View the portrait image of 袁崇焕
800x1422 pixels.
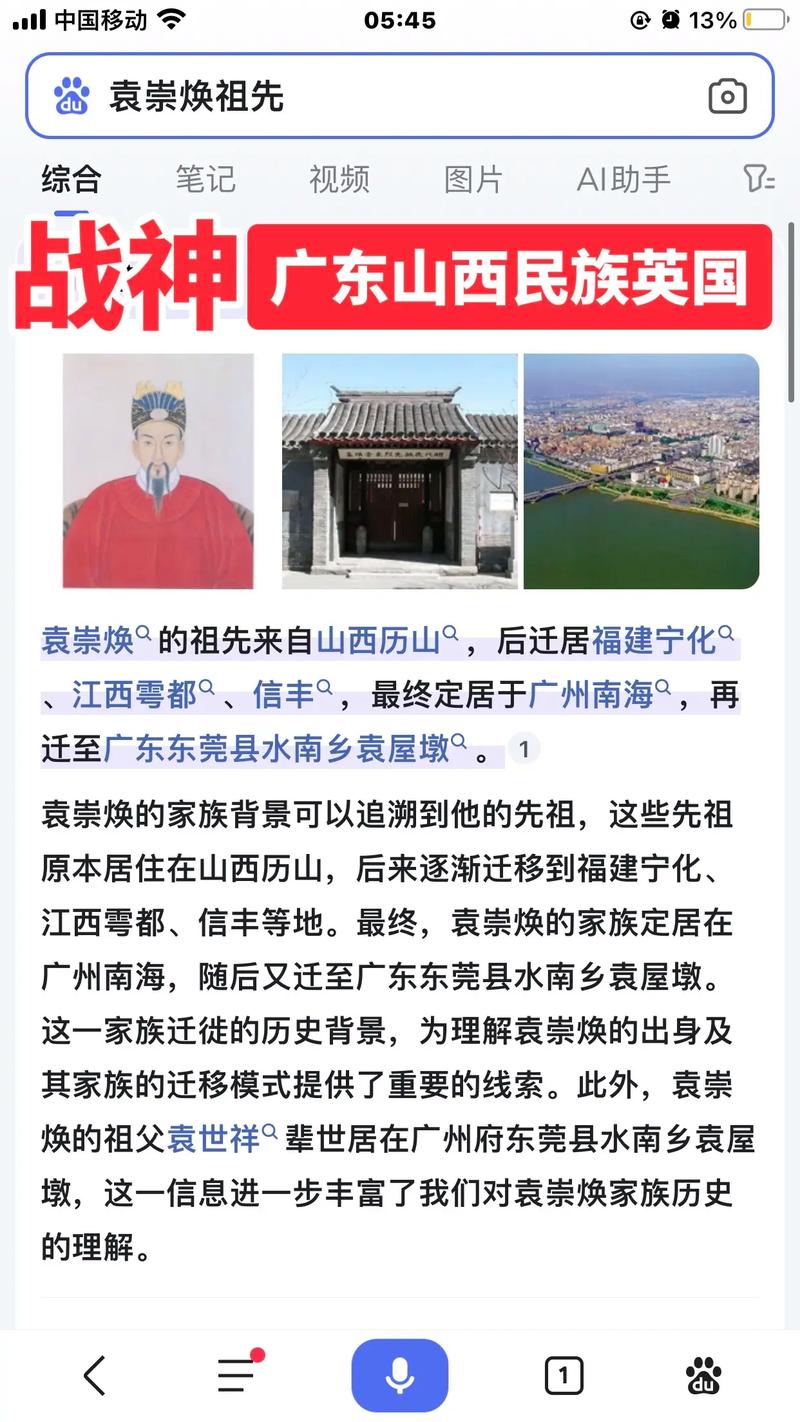(x=158, y=470)
